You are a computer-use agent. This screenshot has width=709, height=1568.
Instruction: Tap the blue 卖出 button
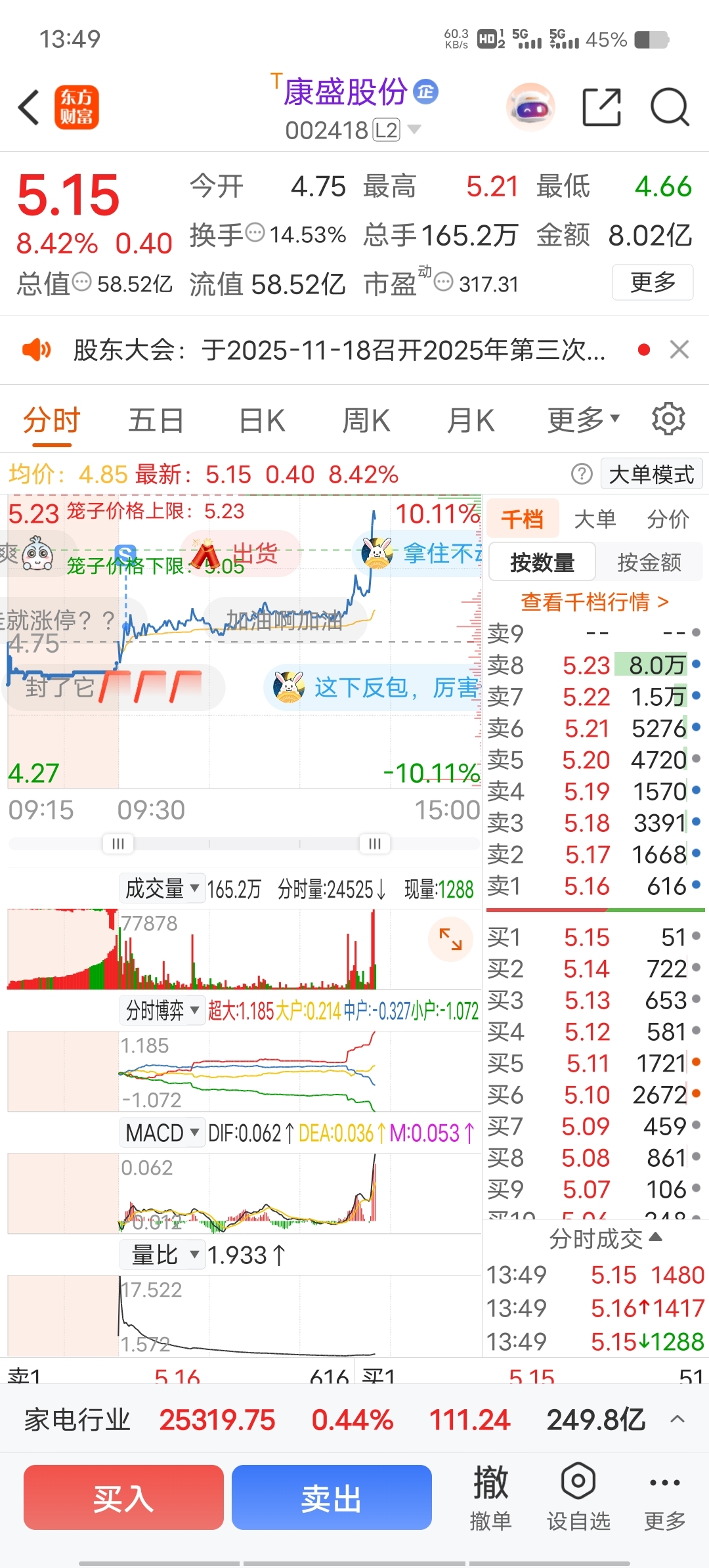332,1498
